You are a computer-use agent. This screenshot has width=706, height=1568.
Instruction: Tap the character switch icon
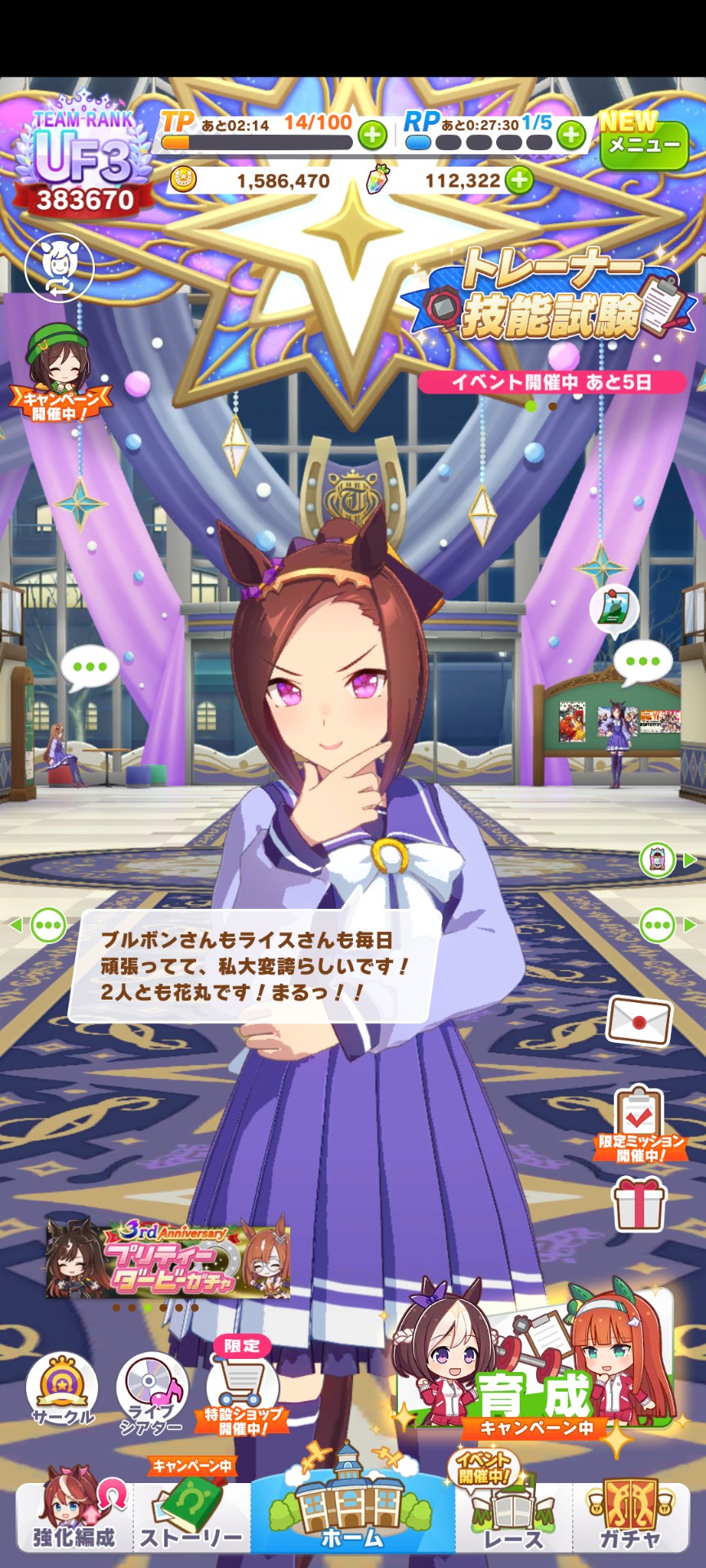click(x=59, y=266)
